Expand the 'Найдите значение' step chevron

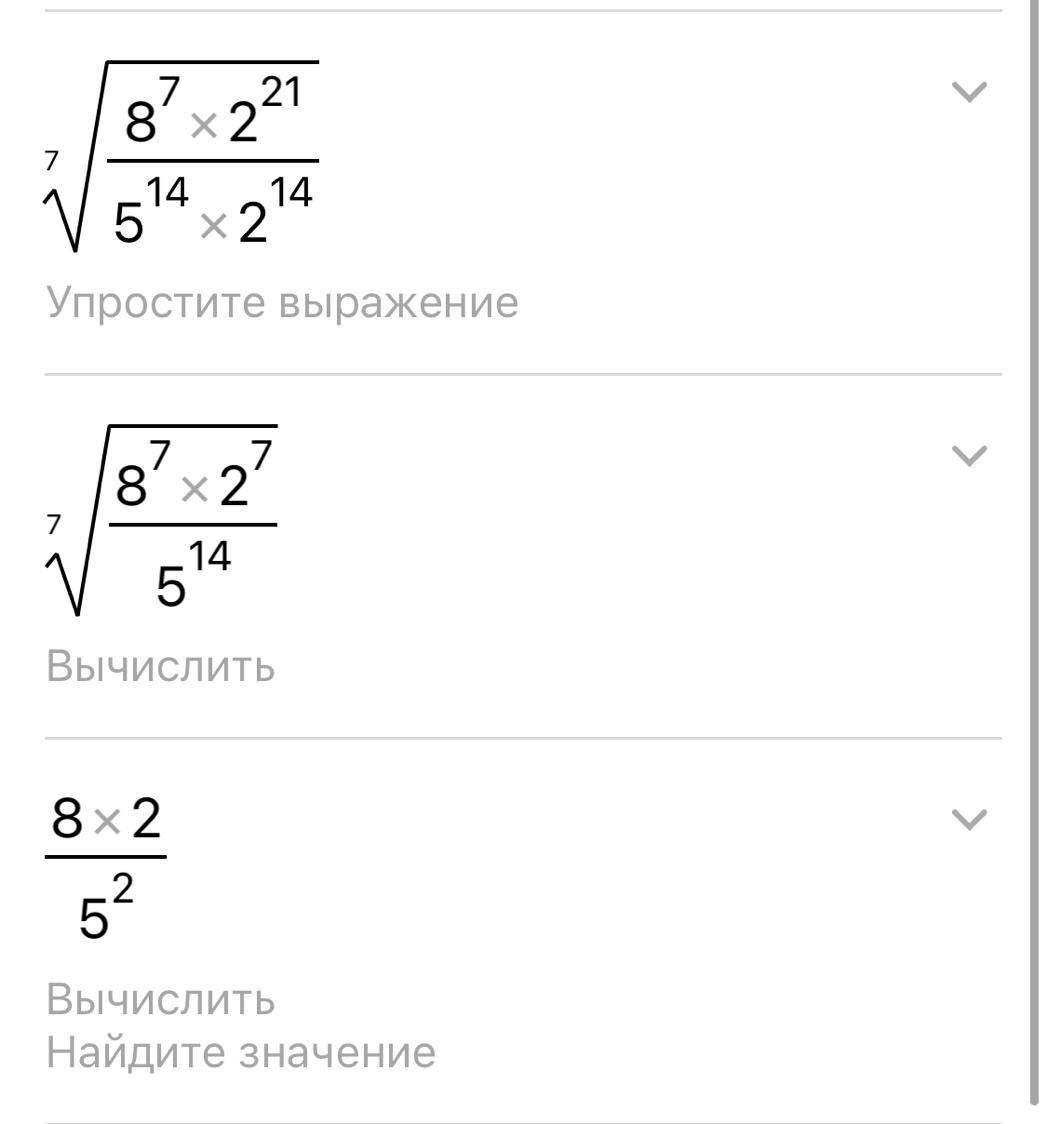(969, 819)
